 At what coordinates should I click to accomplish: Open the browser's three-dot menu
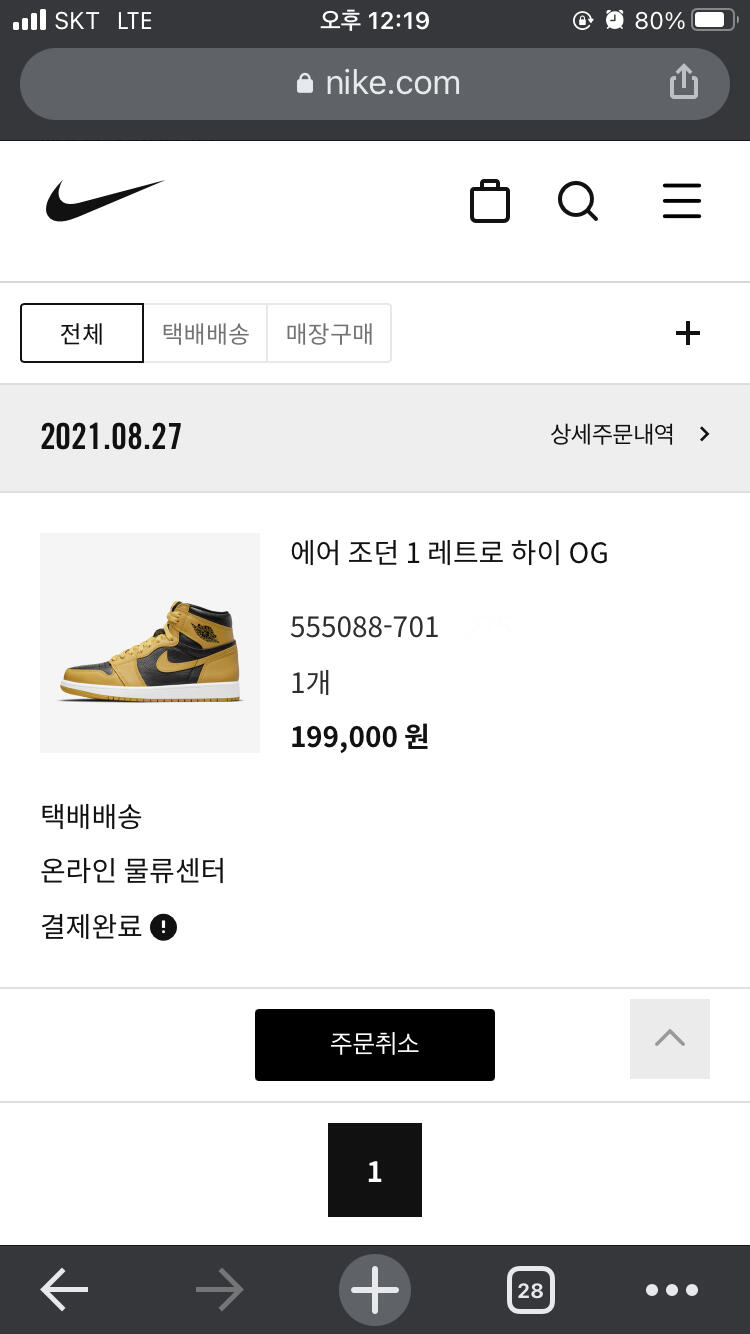tap(672, 1290)
